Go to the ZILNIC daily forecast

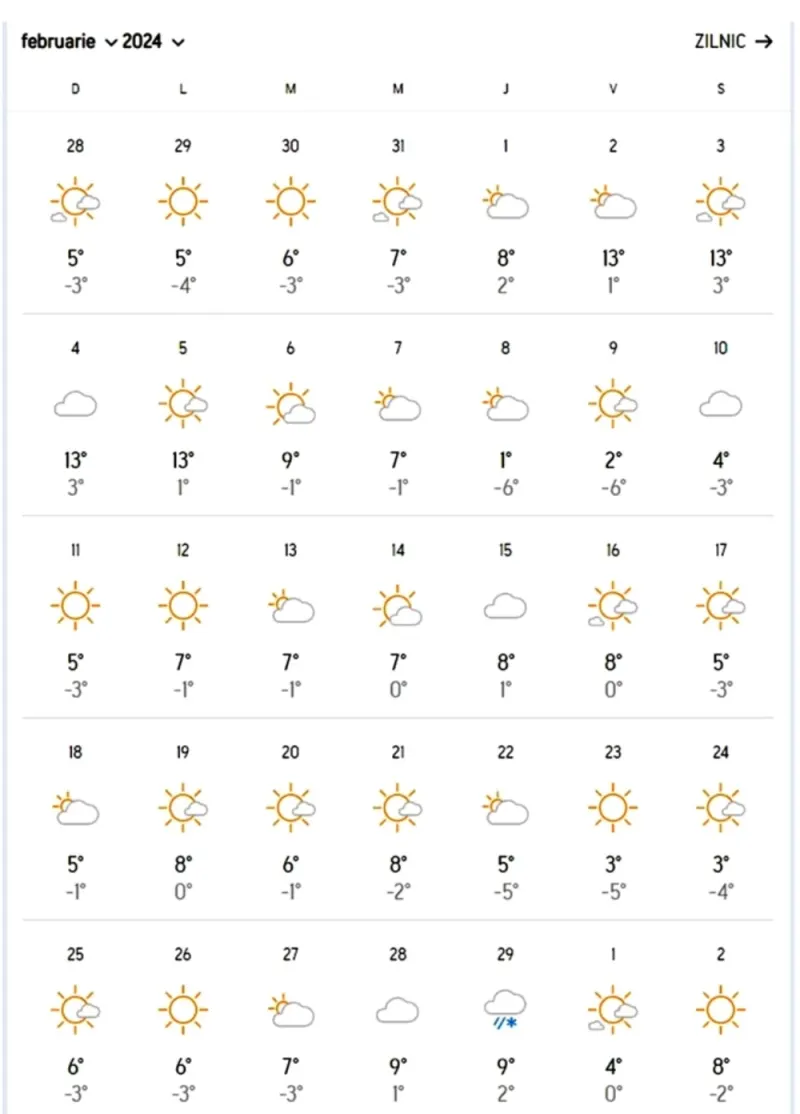[x=733, y=41]
